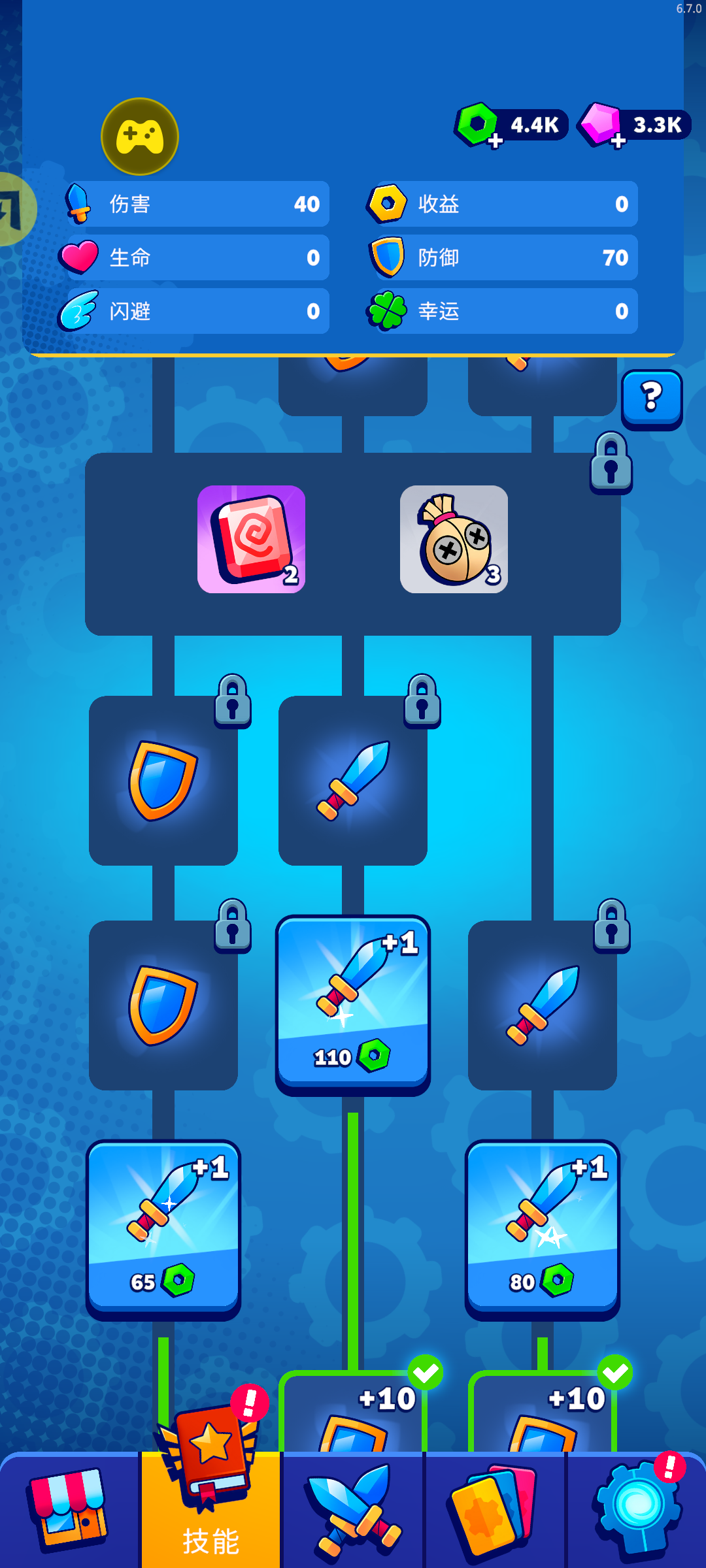Open the question mark help
The width and height of the screenshot is (706, 1568).
pyautogui.click(x=651, y=398)
